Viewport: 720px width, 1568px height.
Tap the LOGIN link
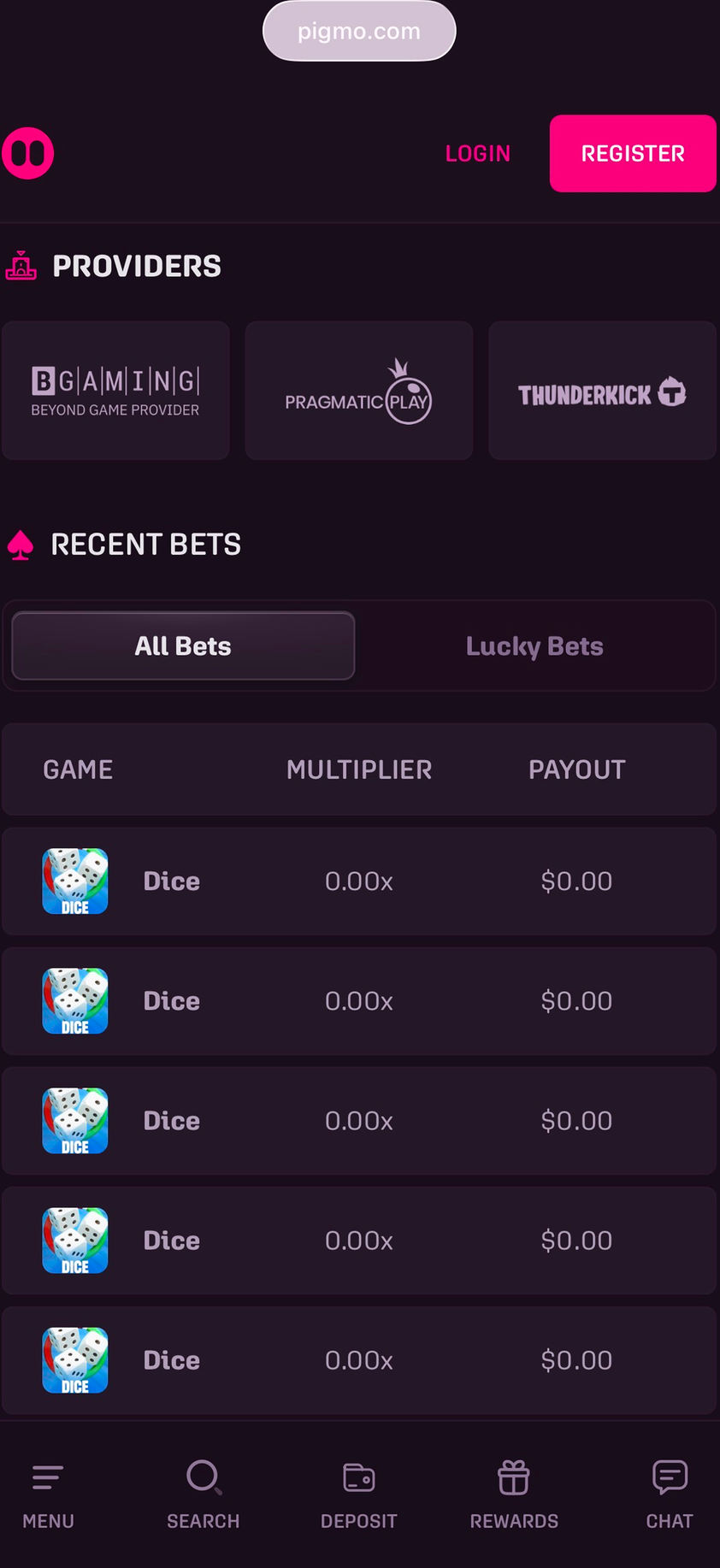[477, 154]
